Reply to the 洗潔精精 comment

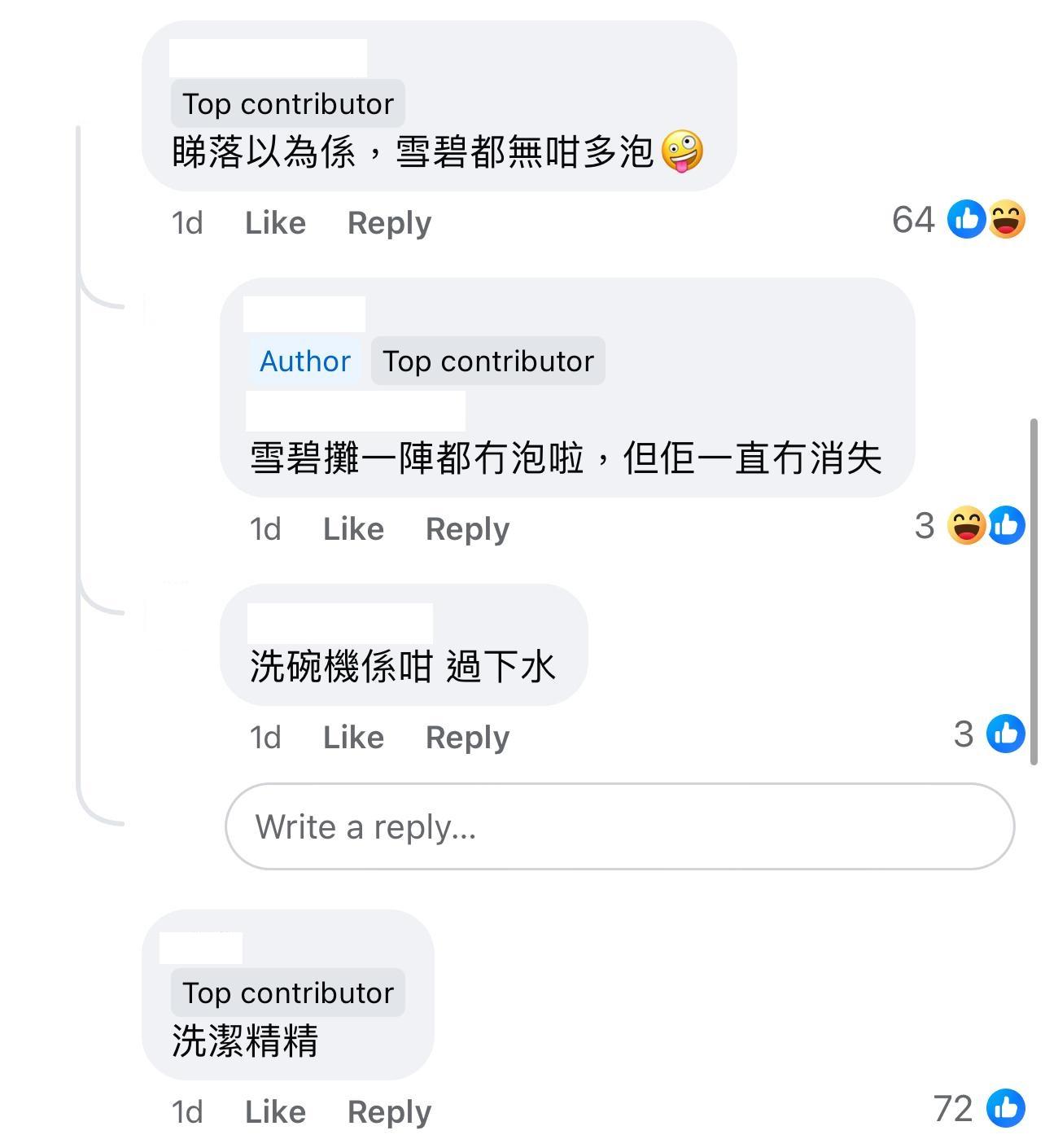(389, 1112)
